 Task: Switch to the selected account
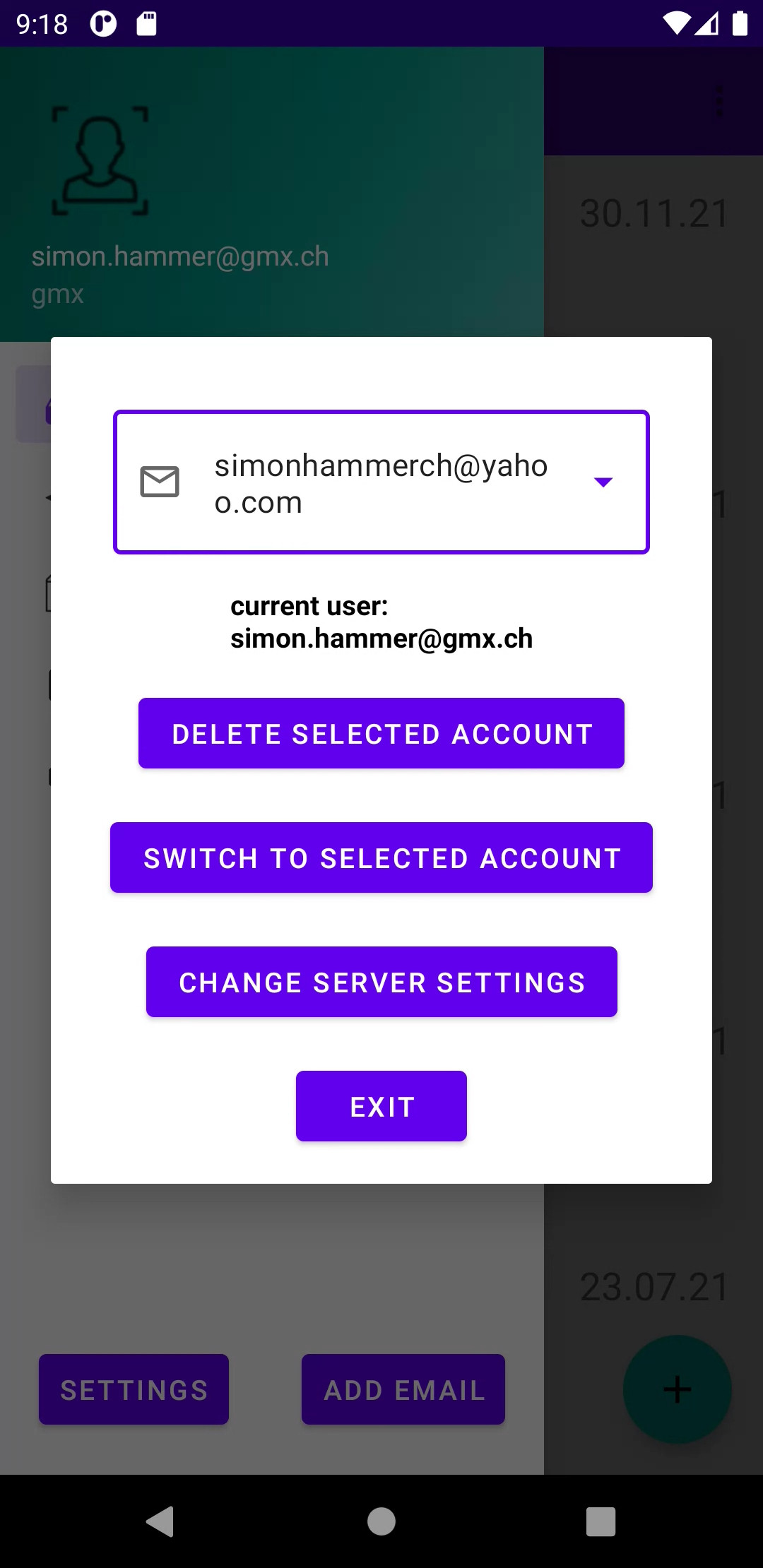coord(381,857)
